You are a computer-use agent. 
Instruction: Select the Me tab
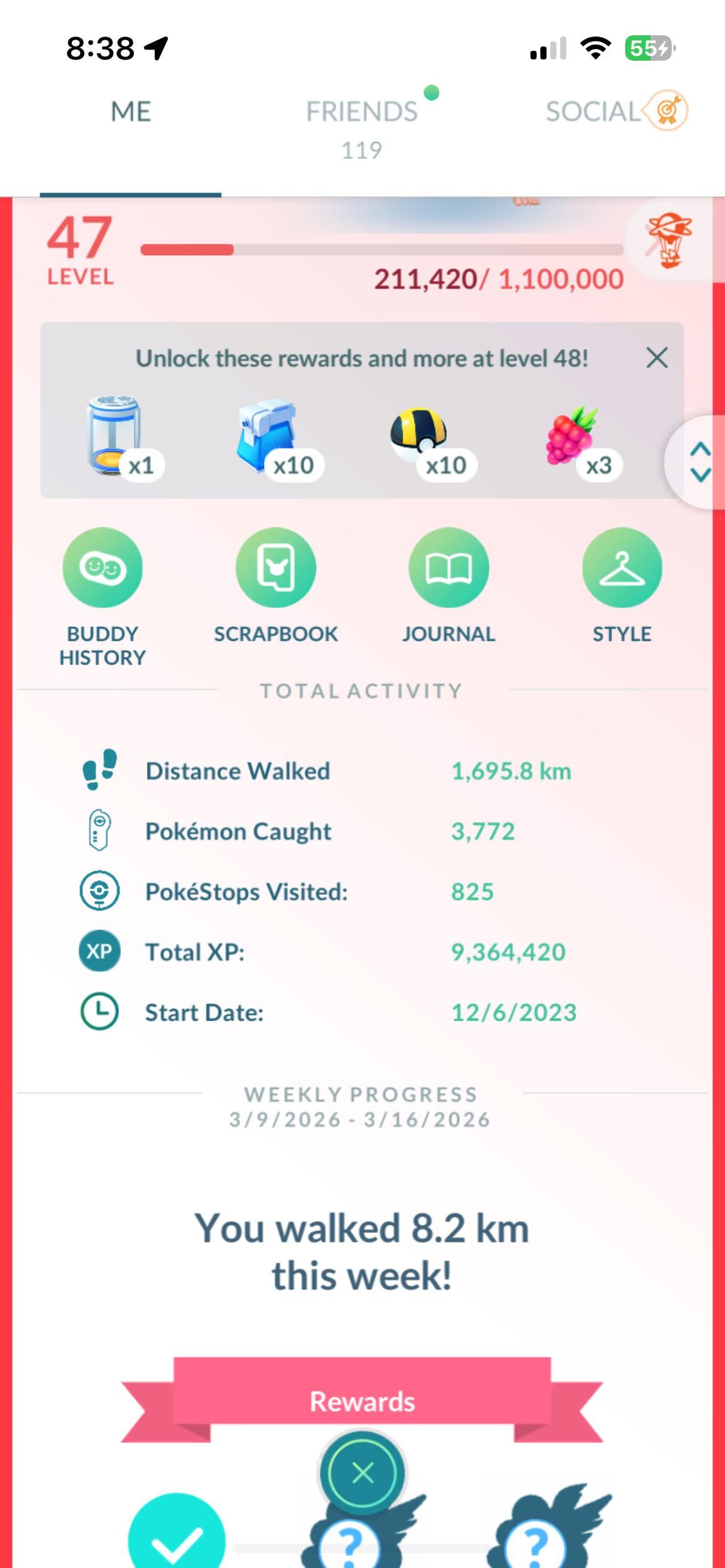click(131, 112)
